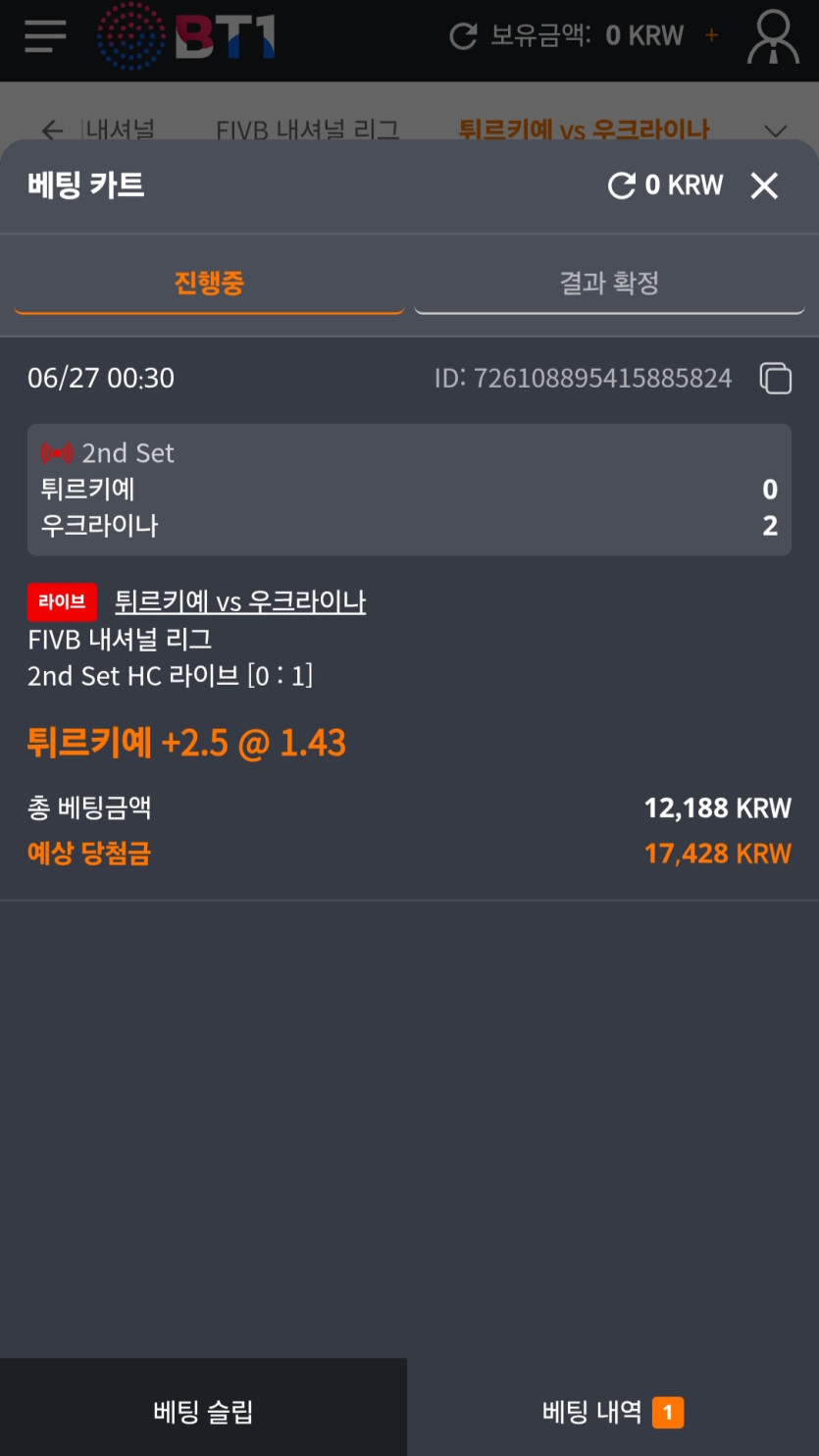Refresh the 베팅 카트 balance
Image resolution: width=819 pixels, height=1456 pixels.
622,185
